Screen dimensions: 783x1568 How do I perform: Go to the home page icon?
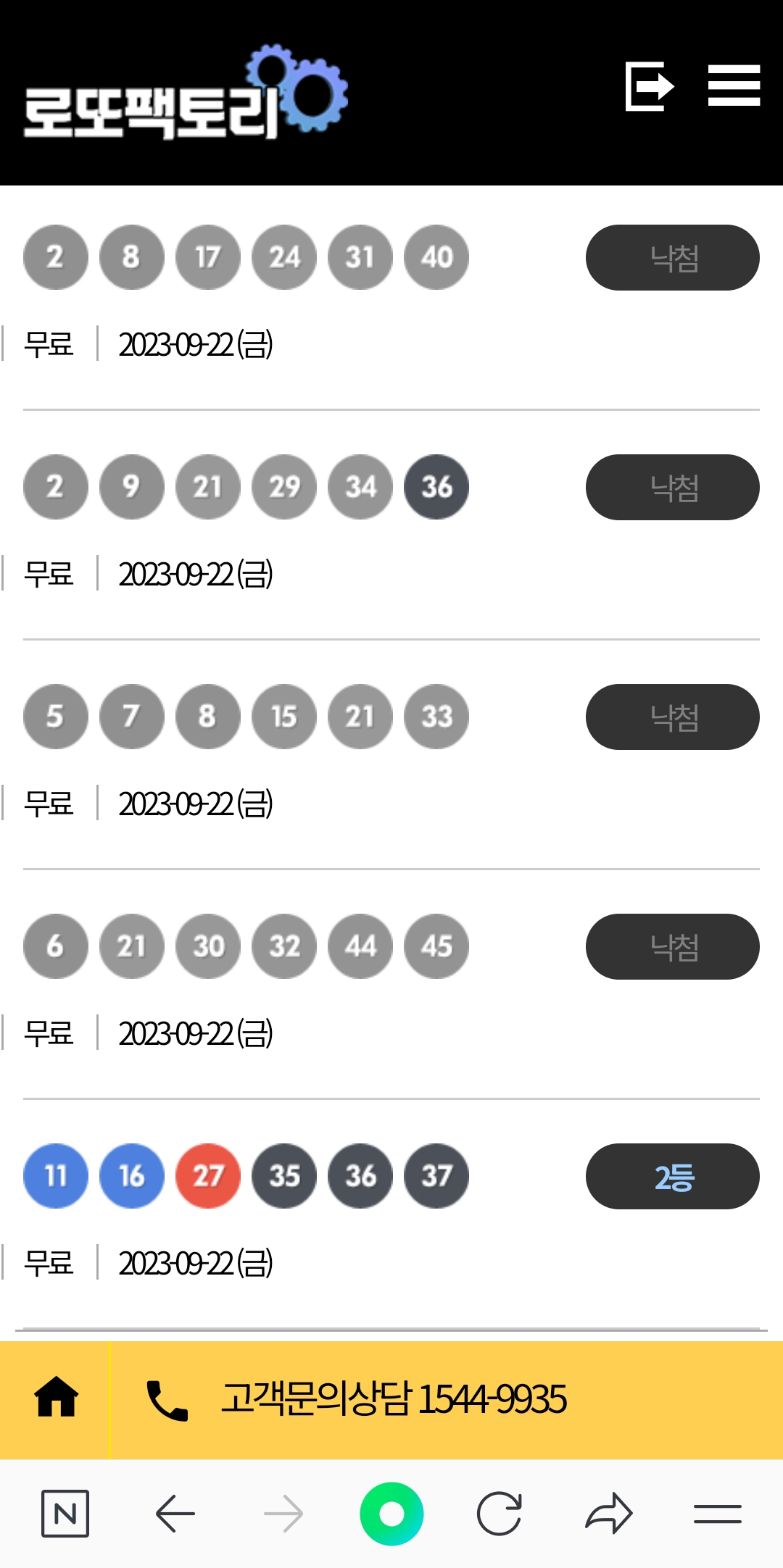(56, 1397)
